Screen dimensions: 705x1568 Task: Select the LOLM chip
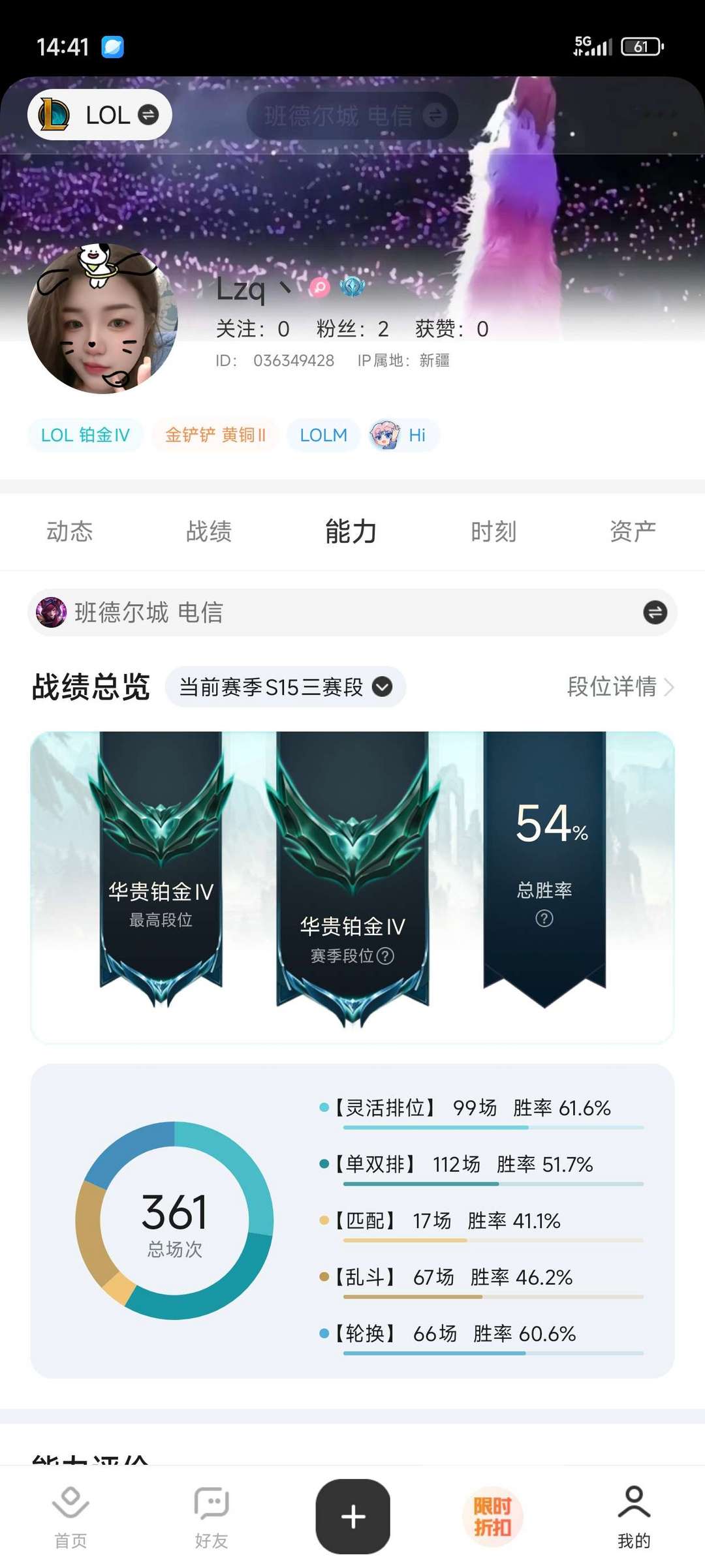323,435
